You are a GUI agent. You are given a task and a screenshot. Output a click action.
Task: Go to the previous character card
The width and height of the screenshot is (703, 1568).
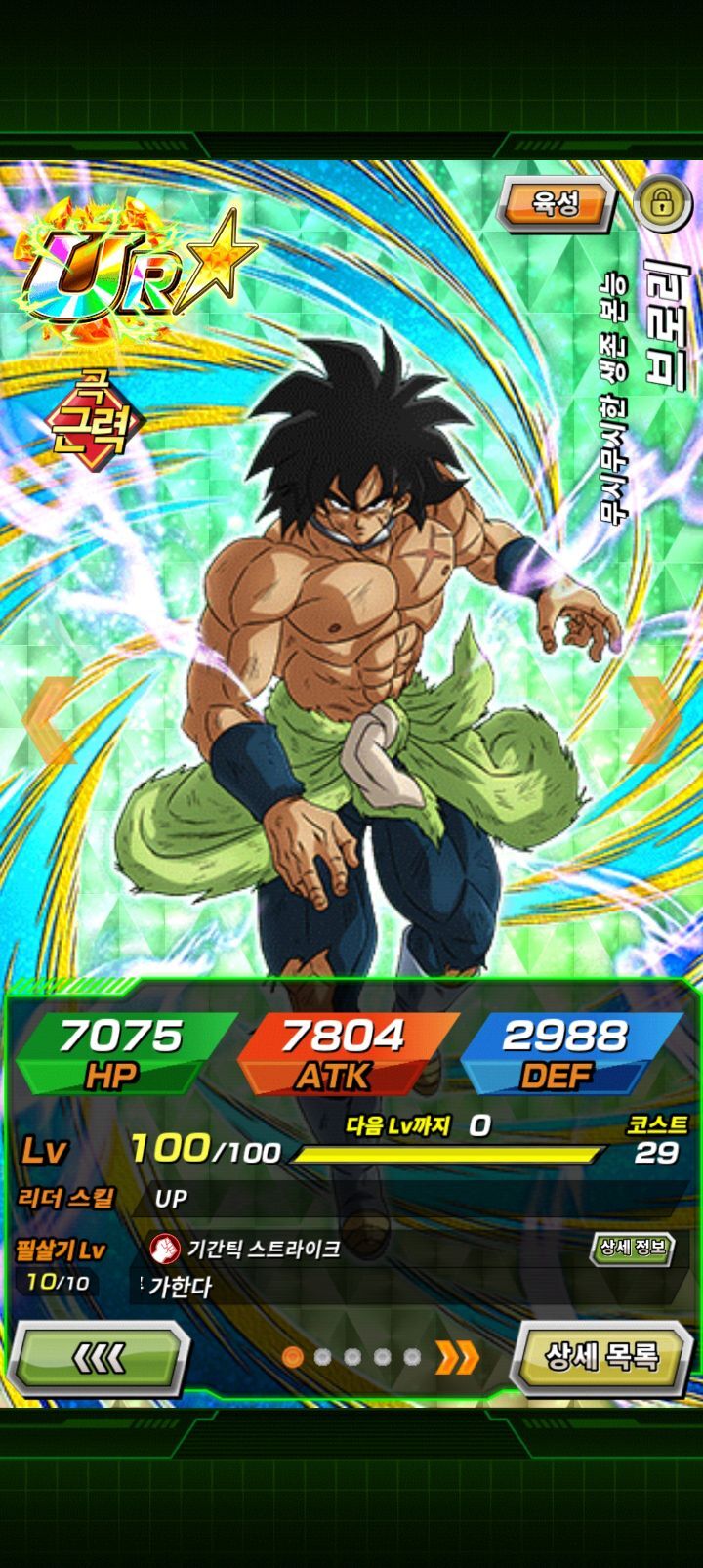tap(46, 721)
